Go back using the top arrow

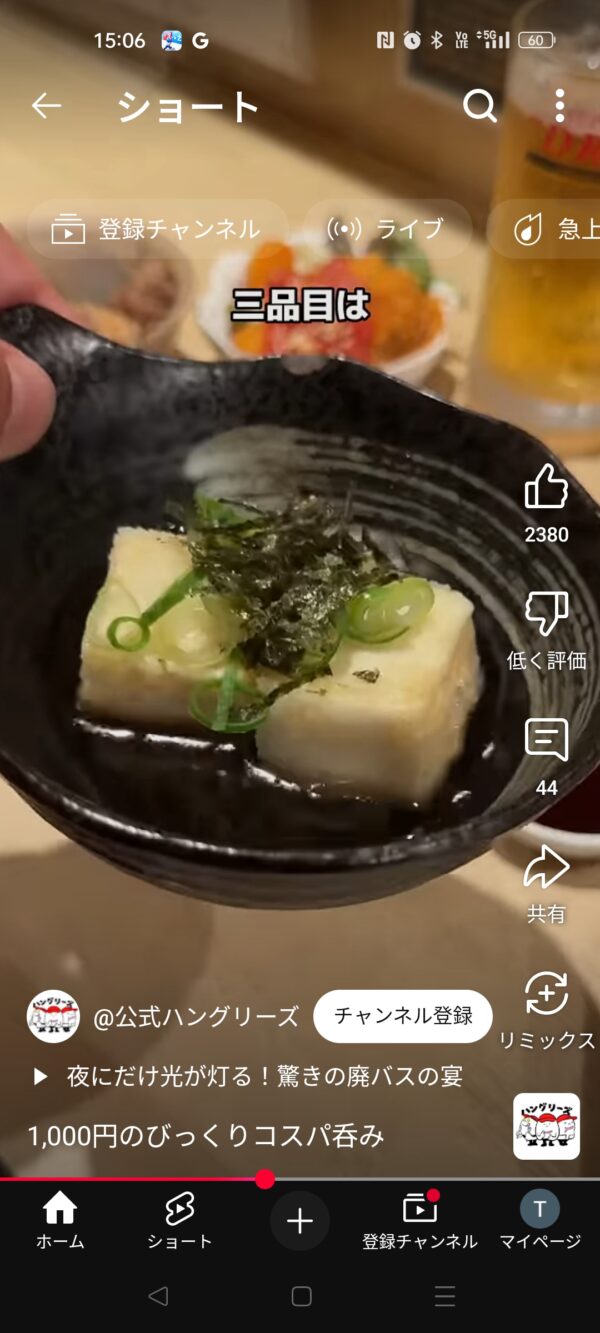[46, 105]
